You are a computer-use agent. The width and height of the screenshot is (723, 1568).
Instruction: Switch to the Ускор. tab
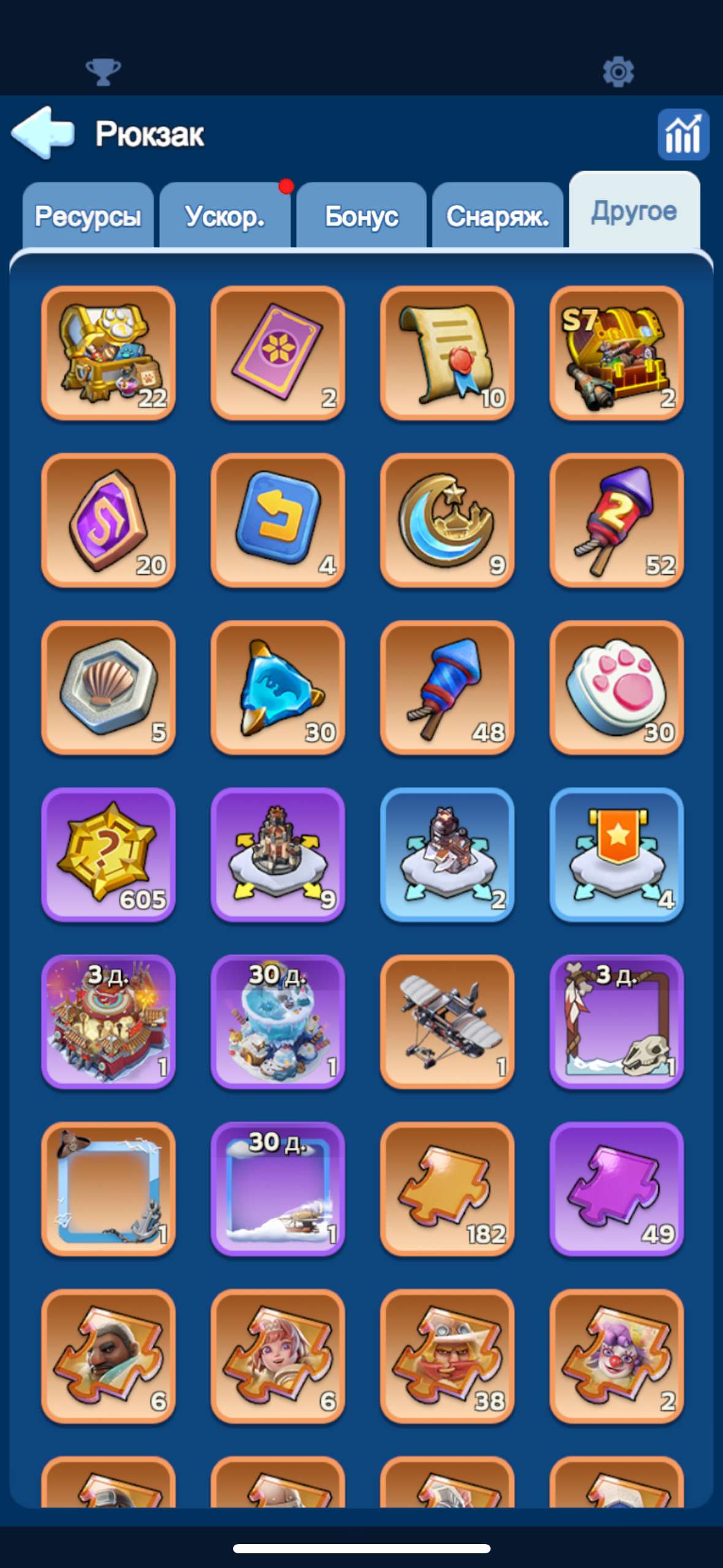coord(224,216)
